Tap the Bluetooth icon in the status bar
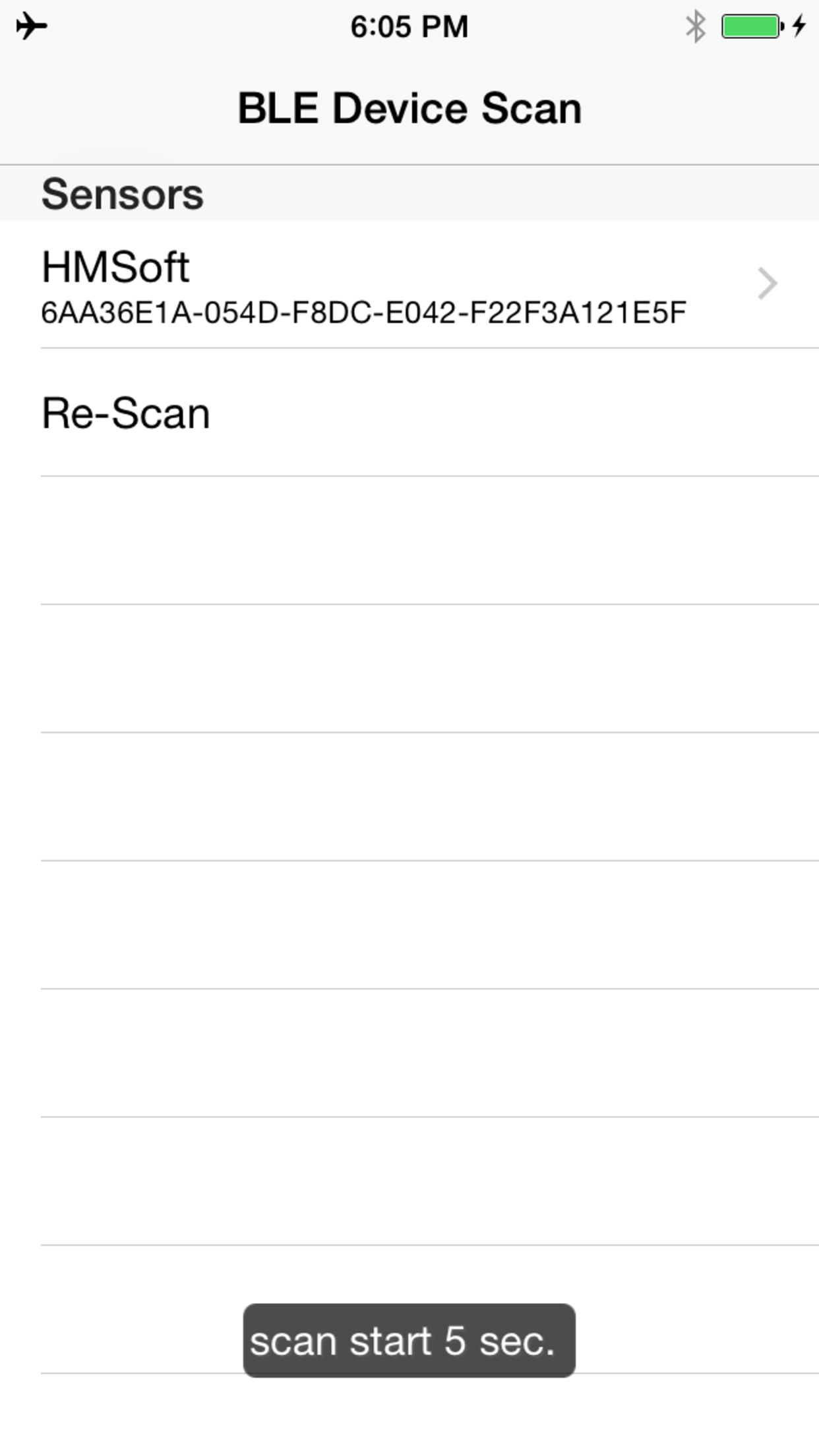 (x=694, y=26)
